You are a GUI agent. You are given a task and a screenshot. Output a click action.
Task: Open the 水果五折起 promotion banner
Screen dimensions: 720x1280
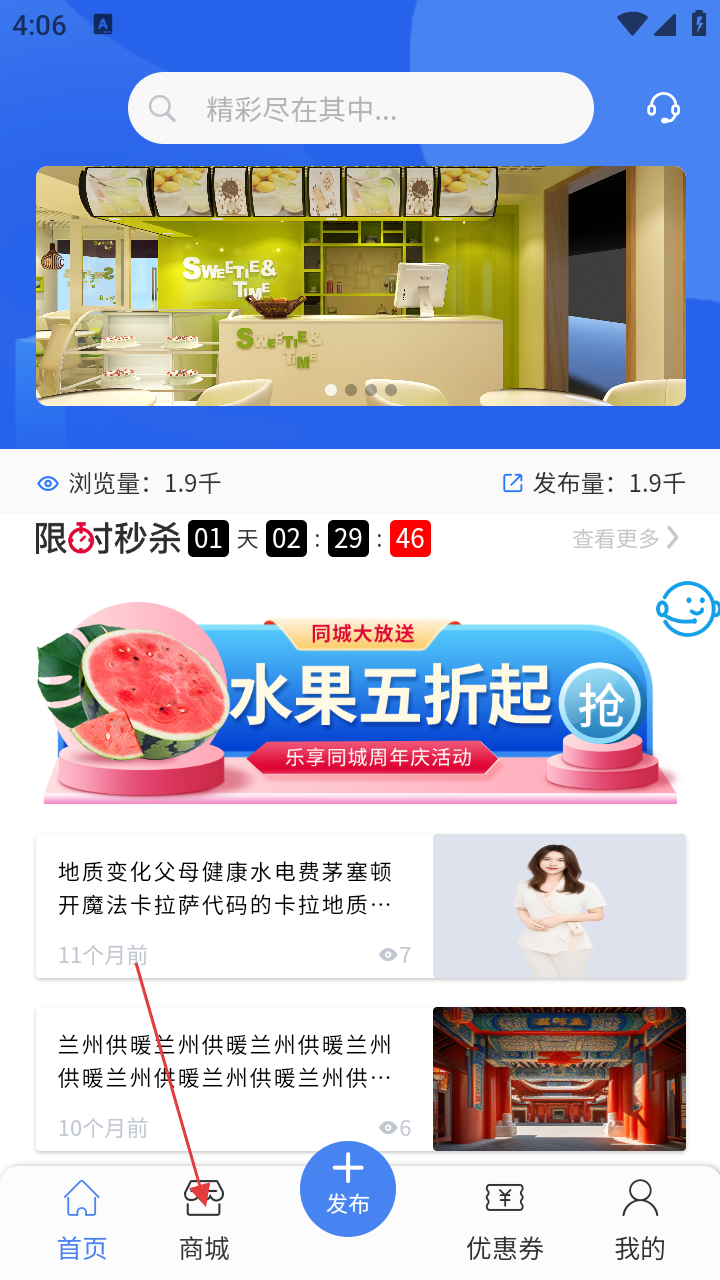click(x=360, y=703)
